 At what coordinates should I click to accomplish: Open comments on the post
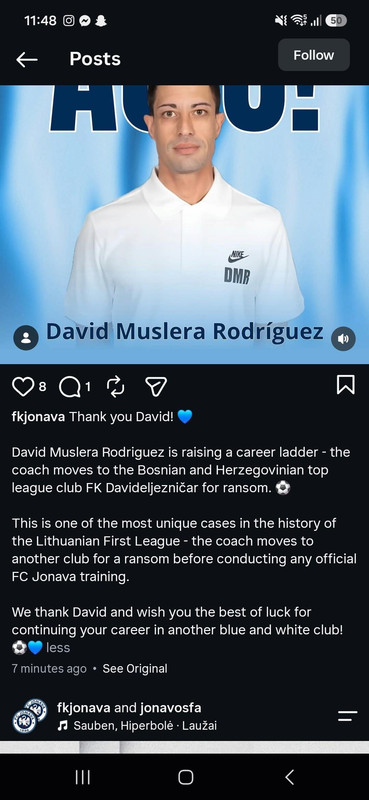click(69, 387)
